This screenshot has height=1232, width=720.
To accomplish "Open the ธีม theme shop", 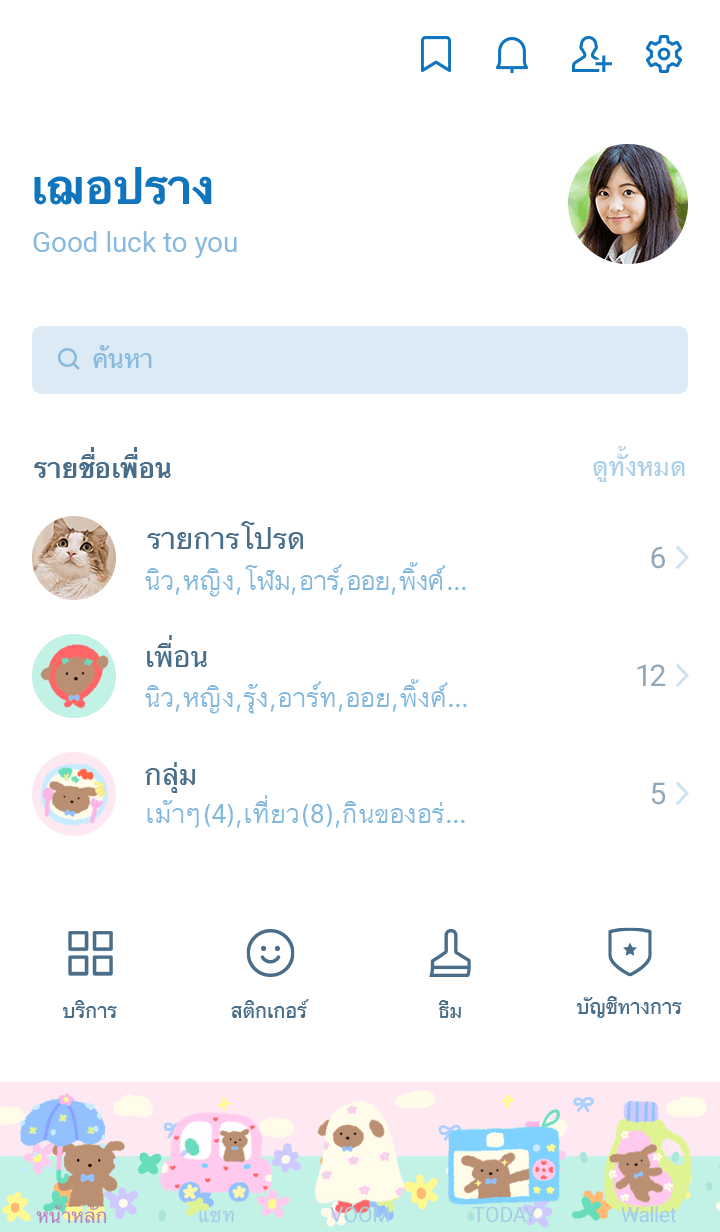I will point(450,973).
